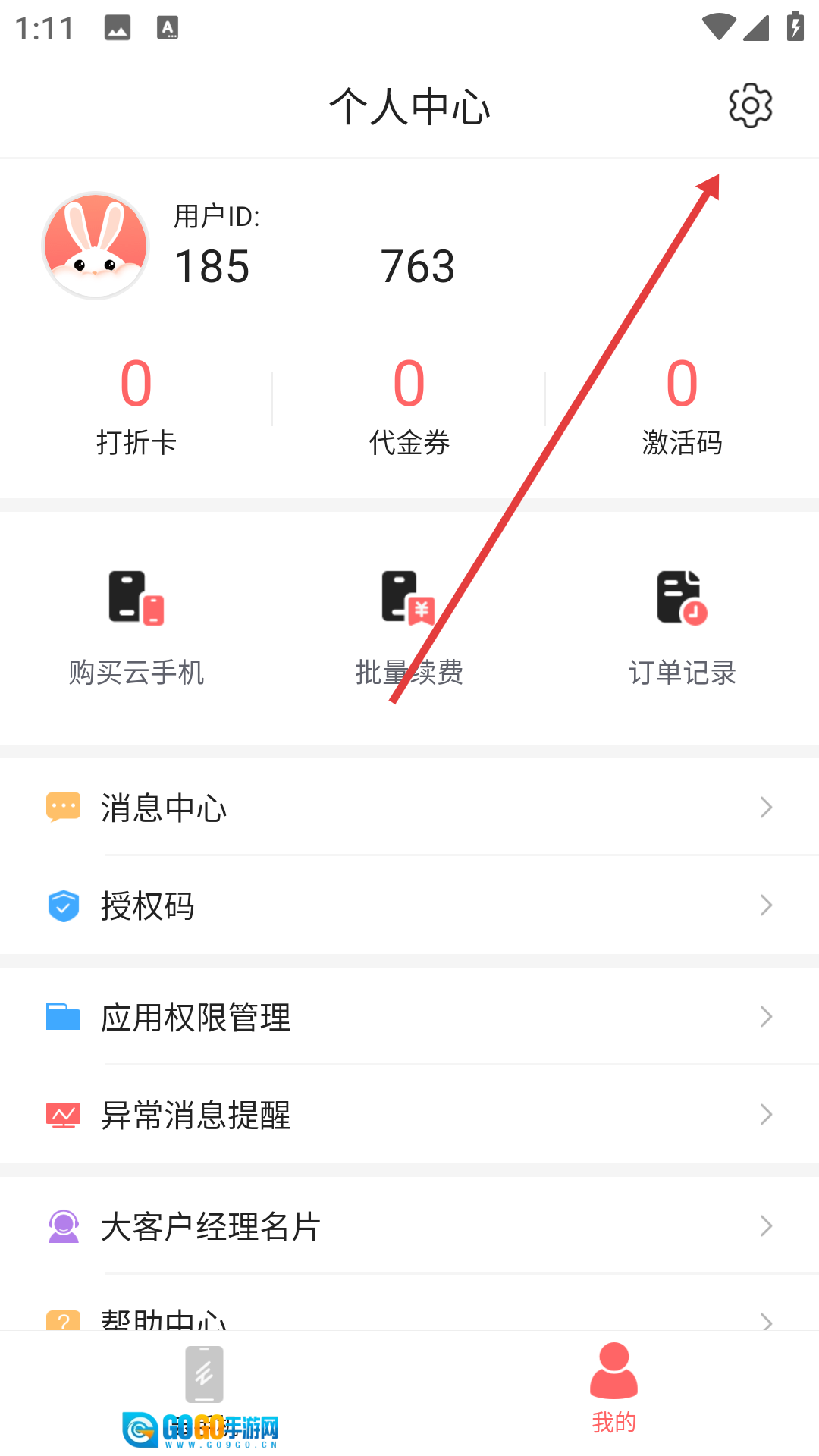Open 应用权限管理 app permissions
This screenshot has width=819, height=1456.
409,1017
